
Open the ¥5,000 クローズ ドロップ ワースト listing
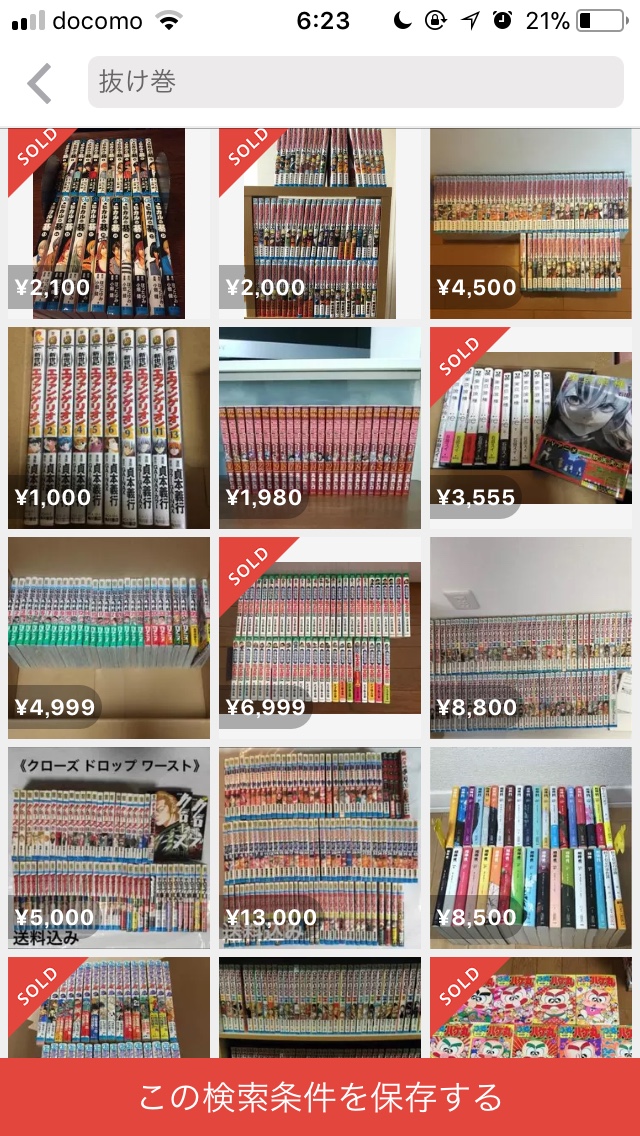coord(109,848)
